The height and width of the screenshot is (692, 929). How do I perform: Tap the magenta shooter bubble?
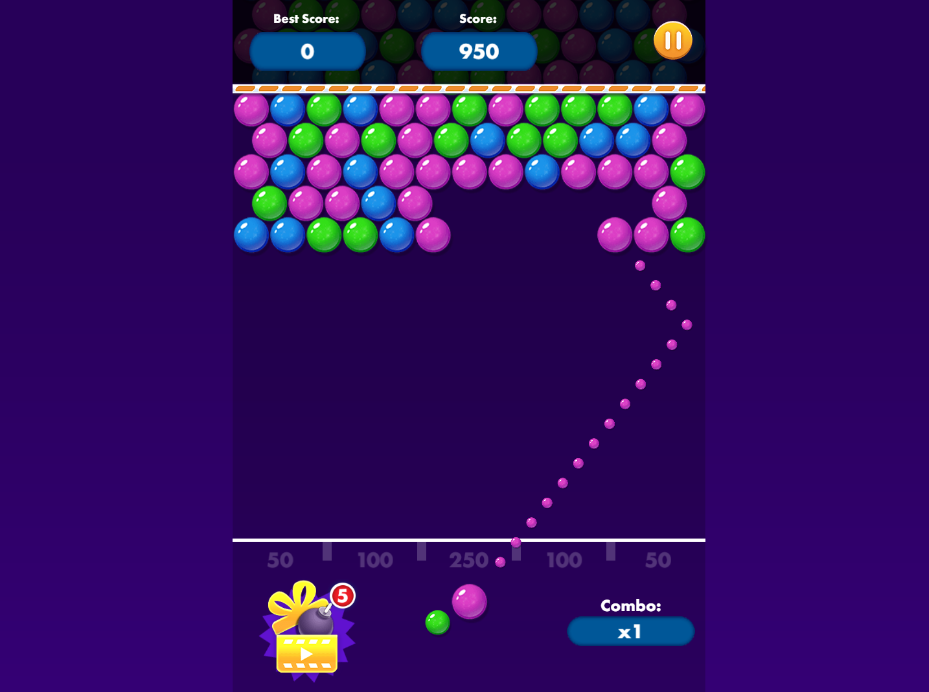point(469,601)
